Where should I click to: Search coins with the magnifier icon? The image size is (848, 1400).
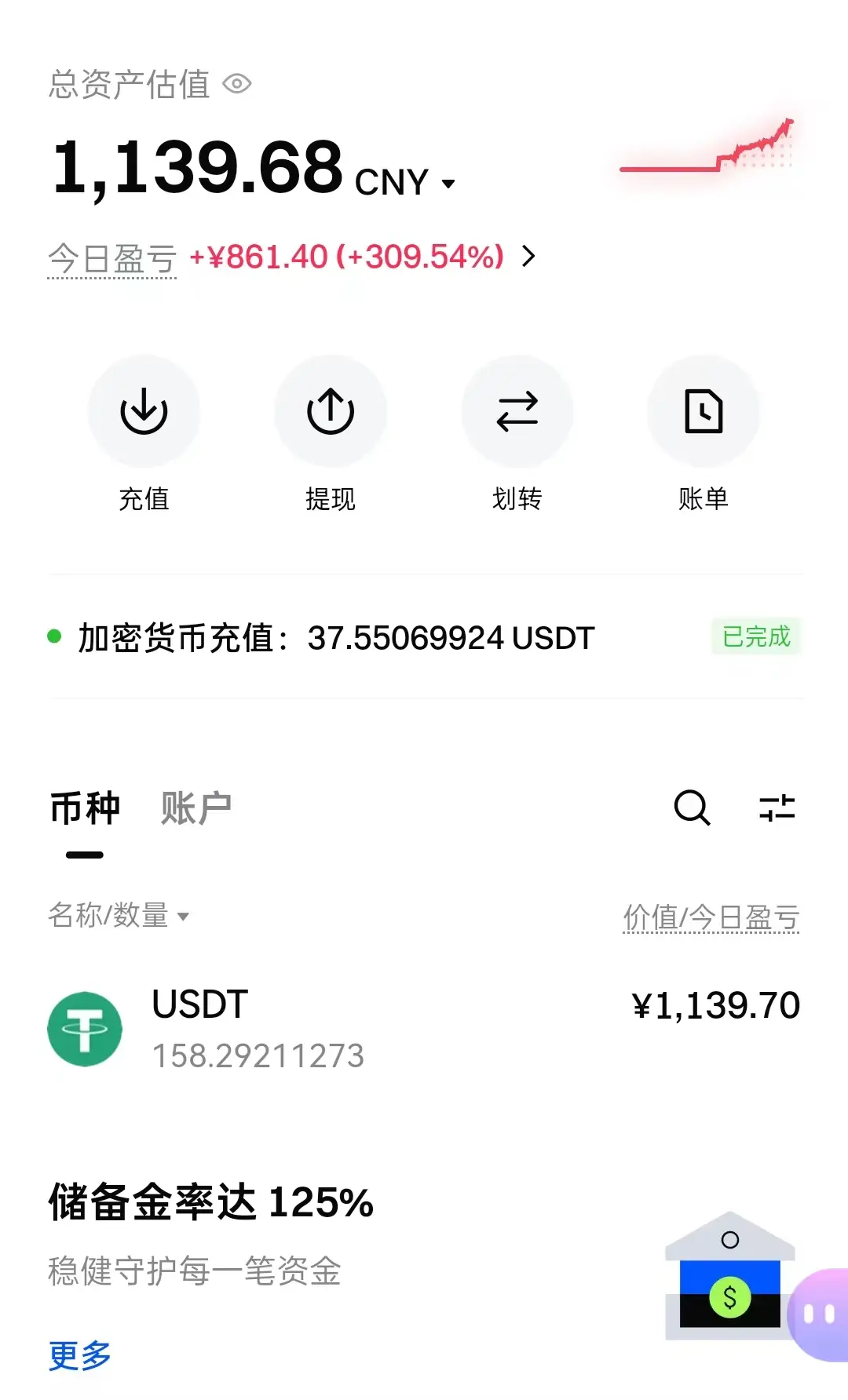coord(692,808)
